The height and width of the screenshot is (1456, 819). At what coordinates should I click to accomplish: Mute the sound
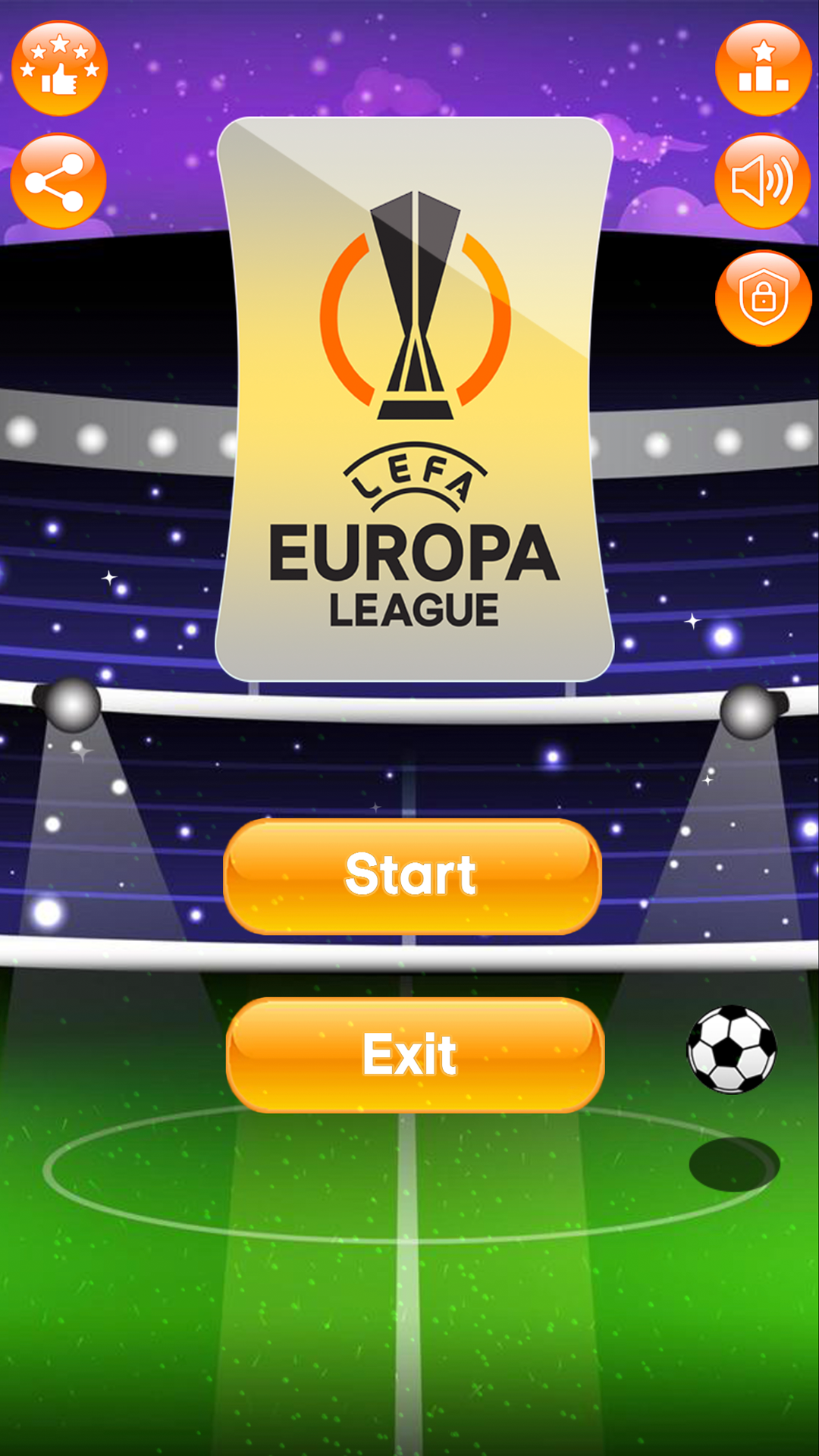click(762, 181)
